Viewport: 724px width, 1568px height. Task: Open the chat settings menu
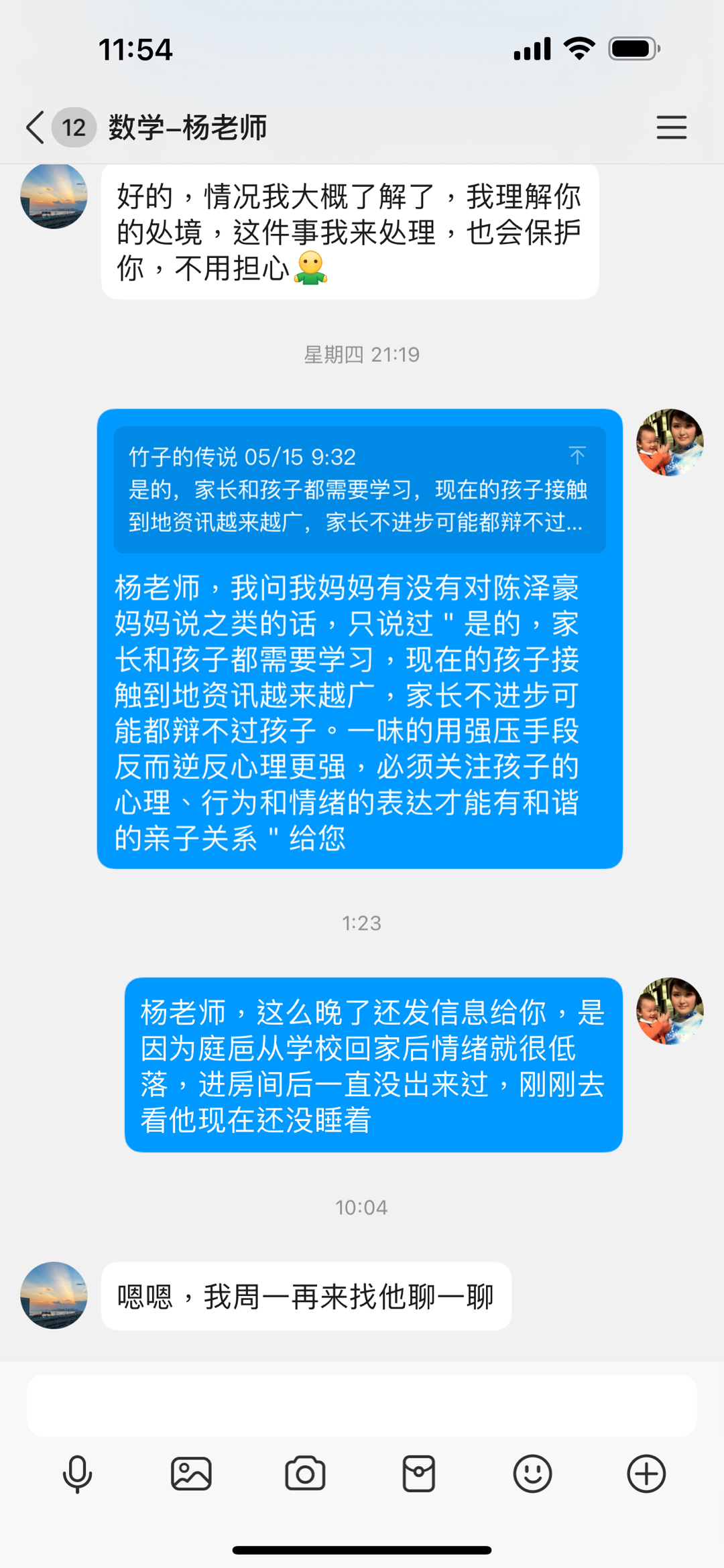pos(671,127)
